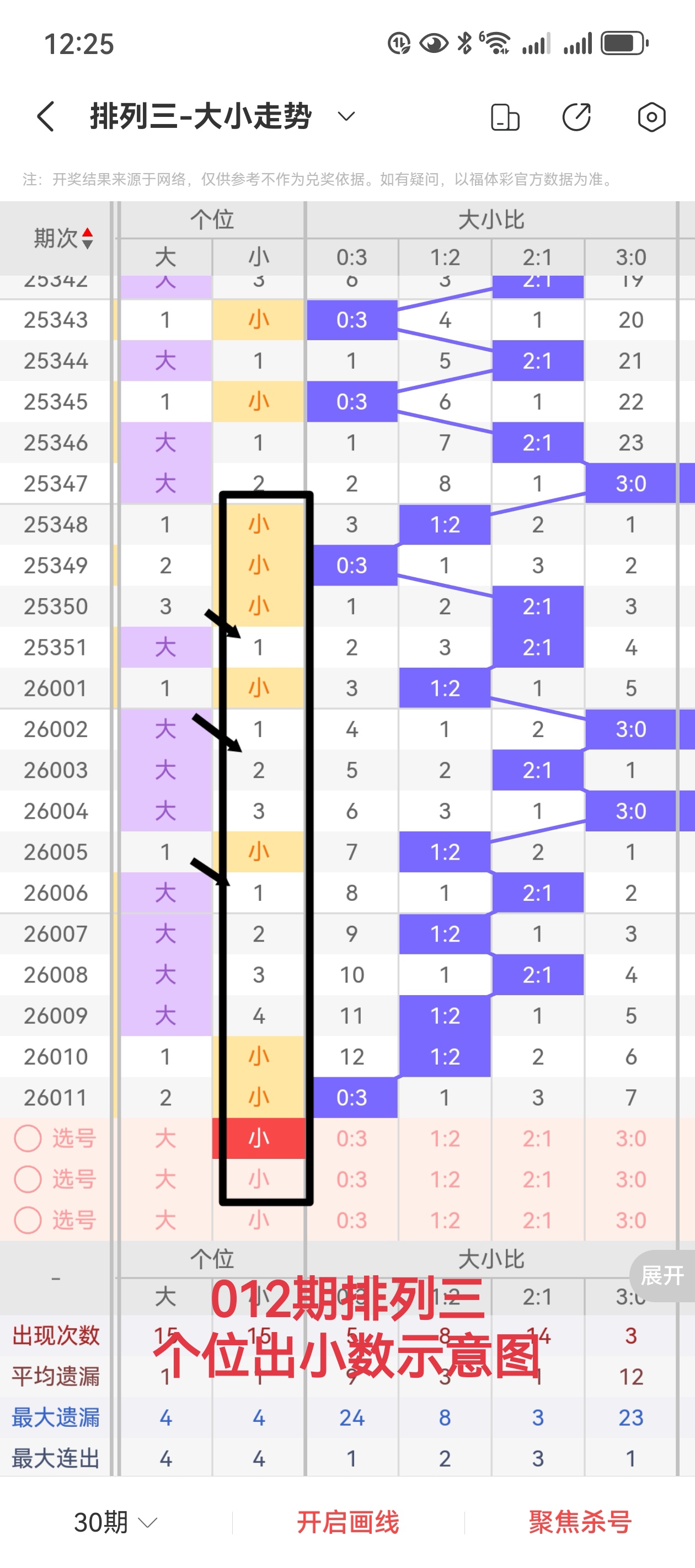Select 大 in the first 选号 row

click(x=165, y=1139)
